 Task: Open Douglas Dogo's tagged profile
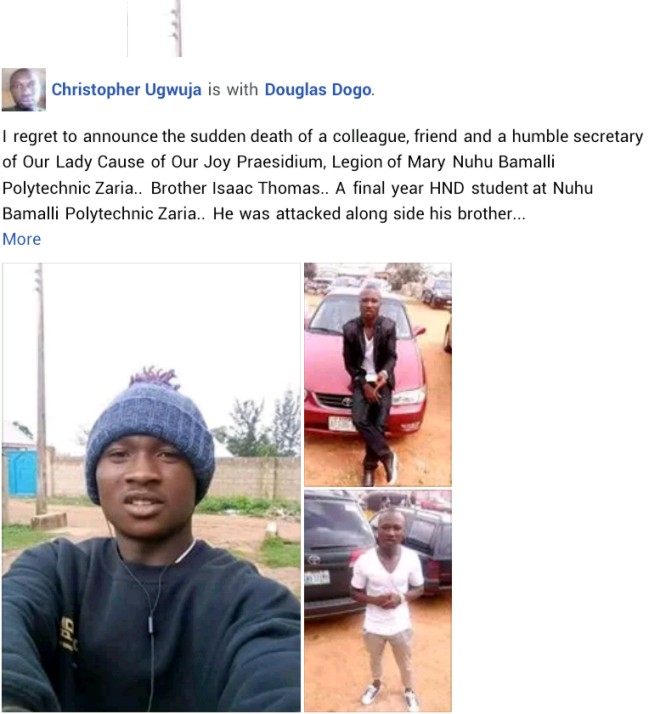coord(318,90)
